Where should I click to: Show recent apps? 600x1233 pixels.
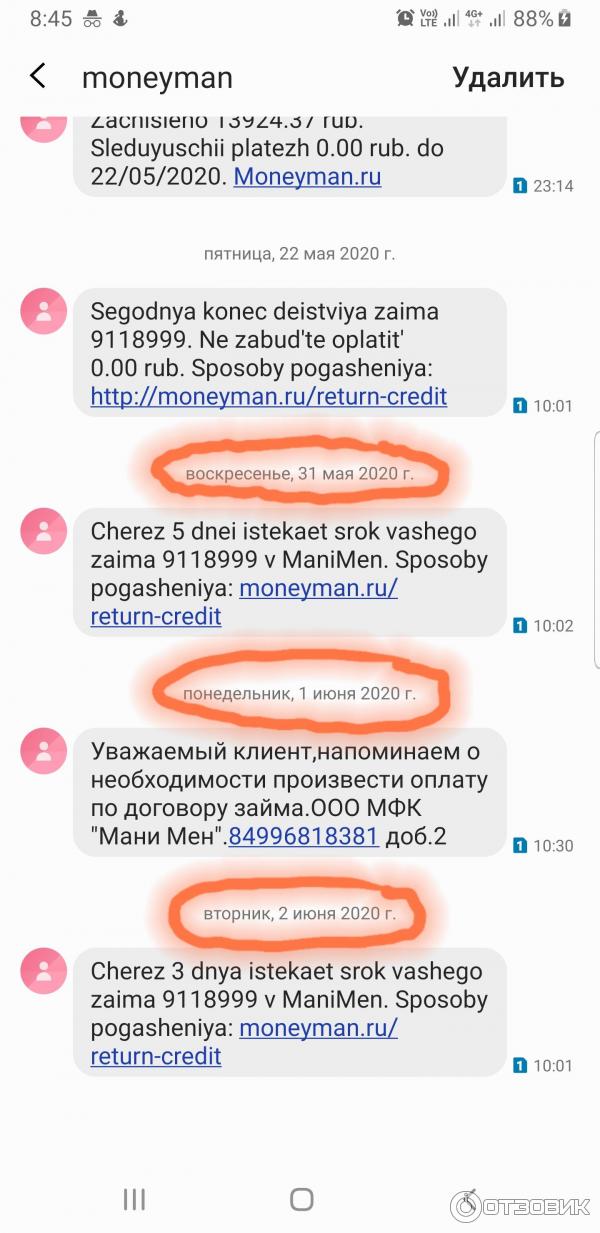[x=134, y=1200]
